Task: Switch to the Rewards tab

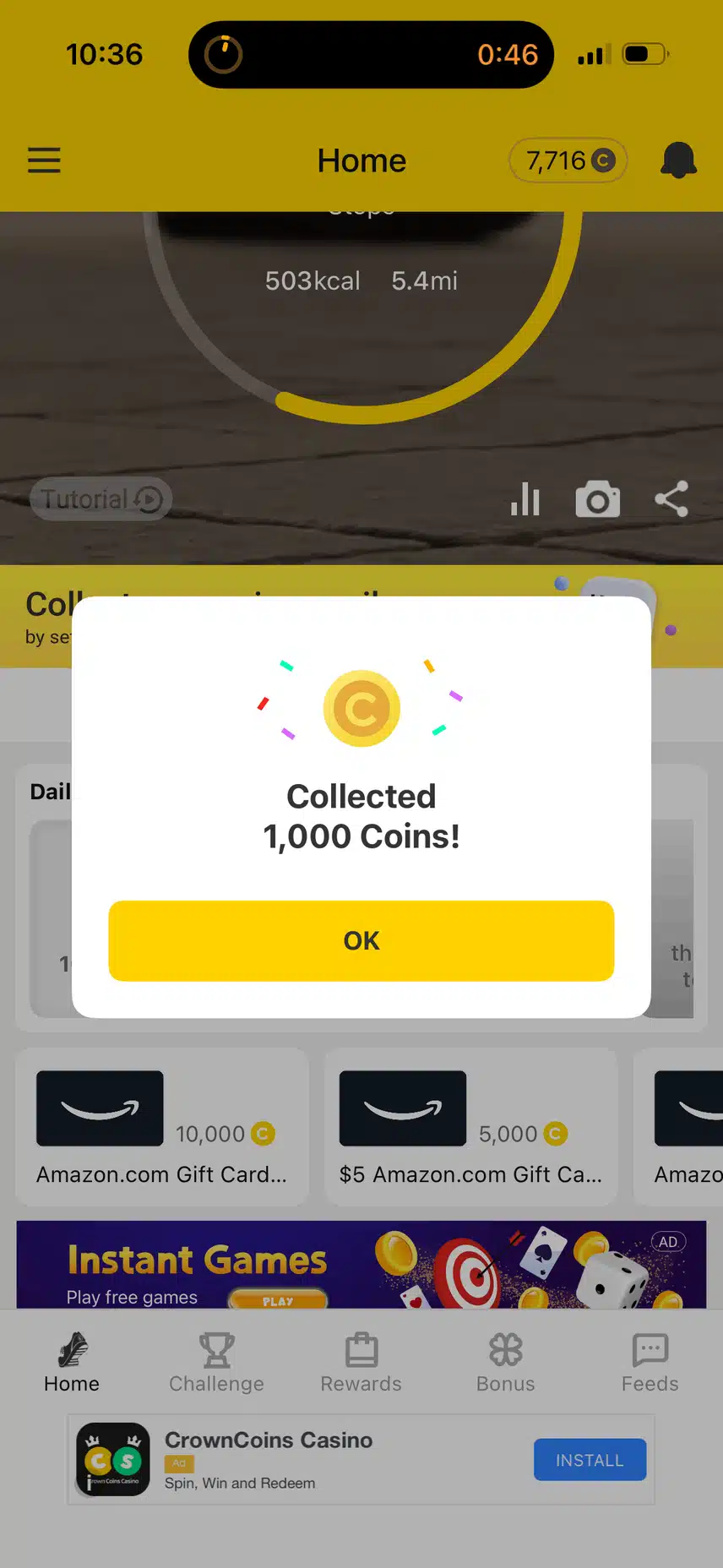Action: tap(361, 1362)
